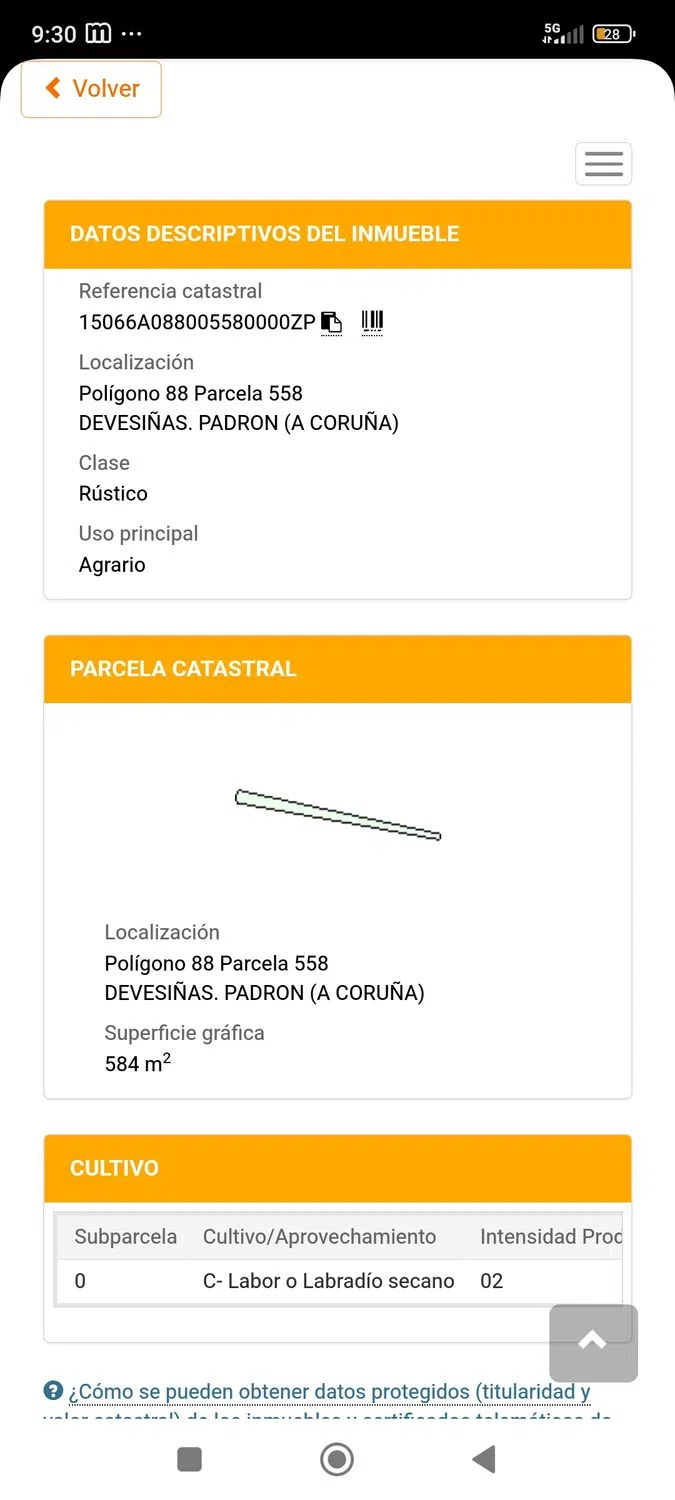Tap the Volver back button
Screen dimensions: 675x1500
click(91, 89)
